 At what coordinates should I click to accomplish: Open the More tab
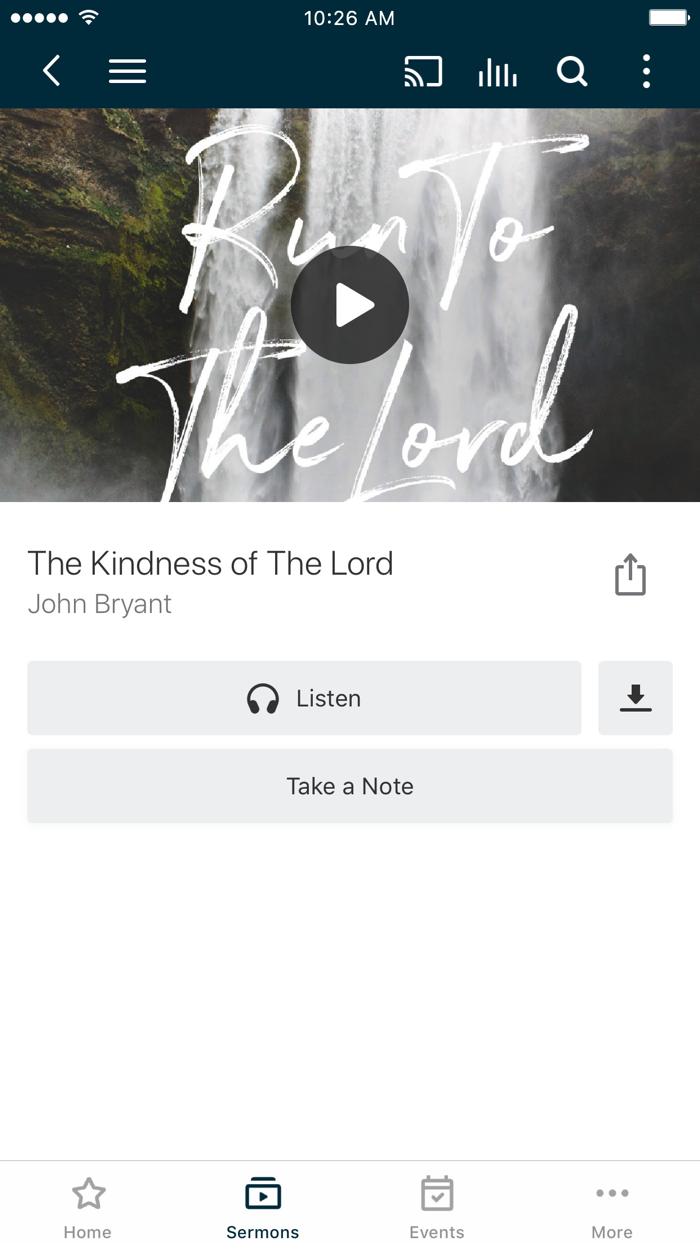click(612, 1208)
